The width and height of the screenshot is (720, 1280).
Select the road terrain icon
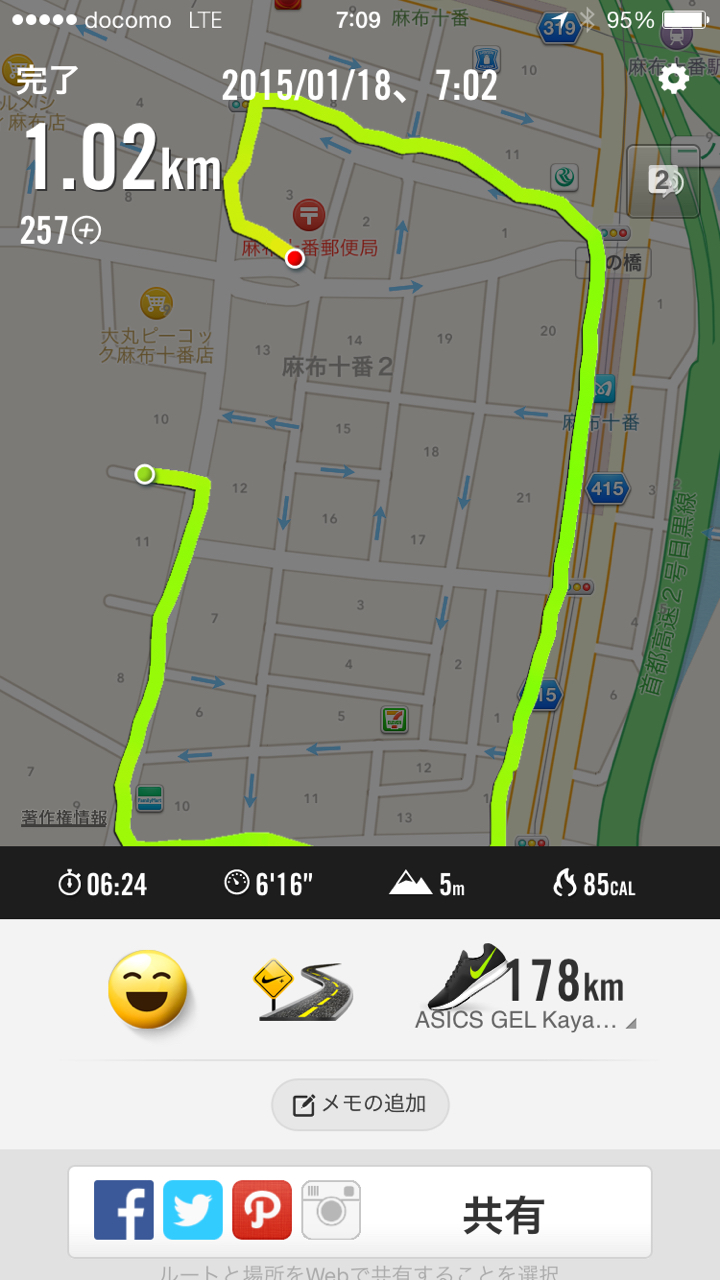coord(303,990)
